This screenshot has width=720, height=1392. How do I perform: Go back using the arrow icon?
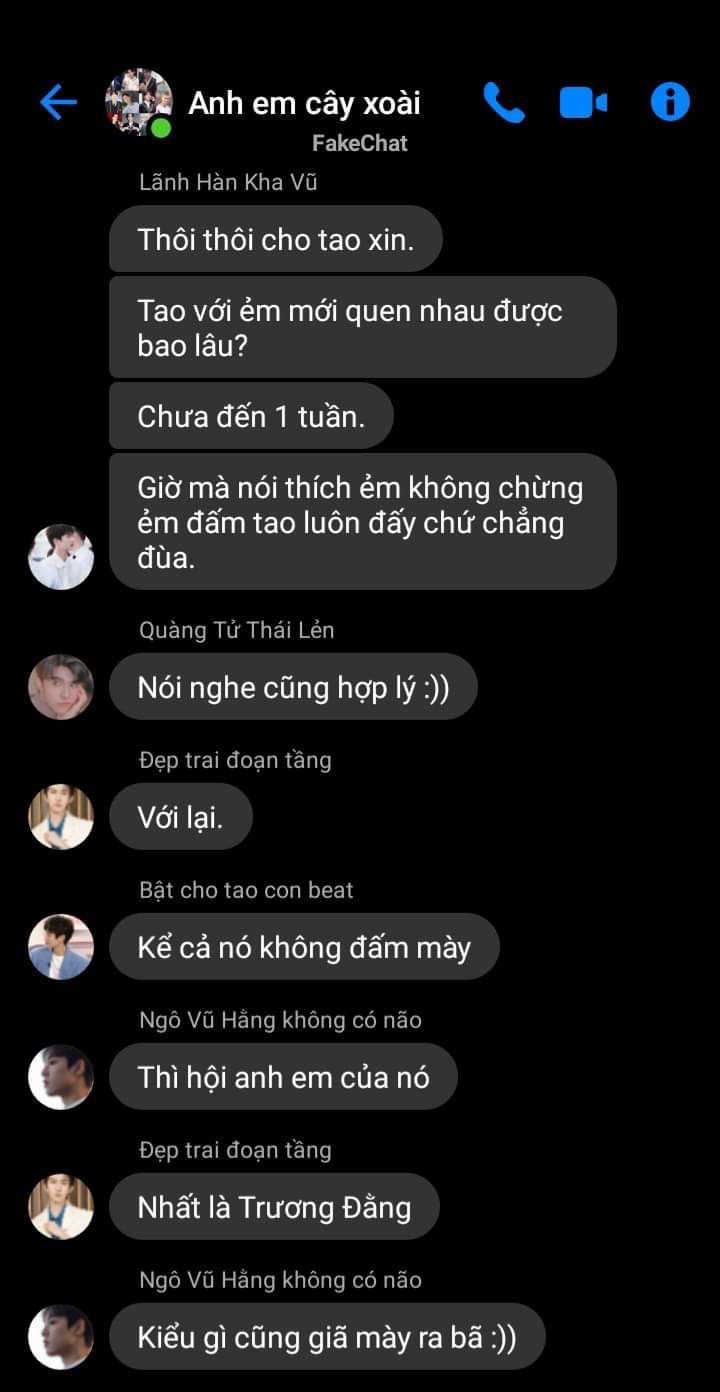click(58, 101)
